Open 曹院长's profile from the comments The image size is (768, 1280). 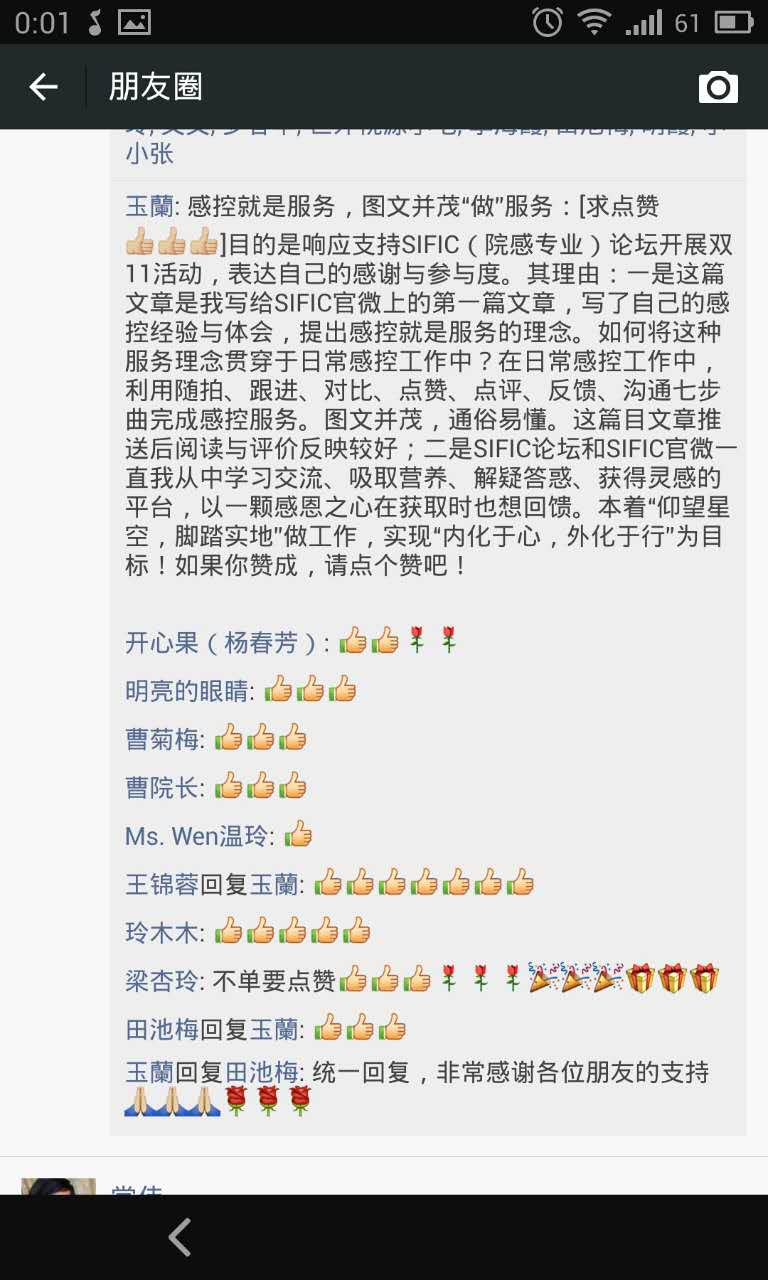[162, 787]
